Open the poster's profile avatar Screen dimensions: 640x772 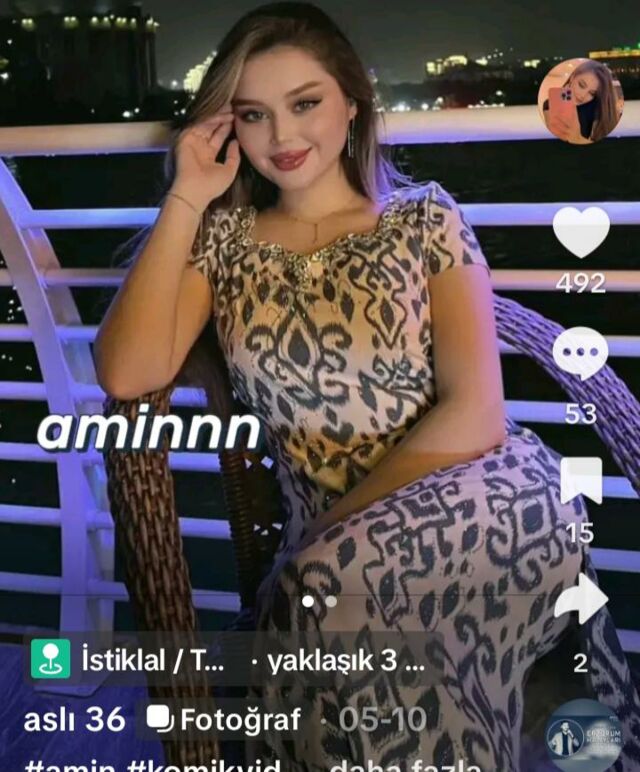[x=580, y=101]
